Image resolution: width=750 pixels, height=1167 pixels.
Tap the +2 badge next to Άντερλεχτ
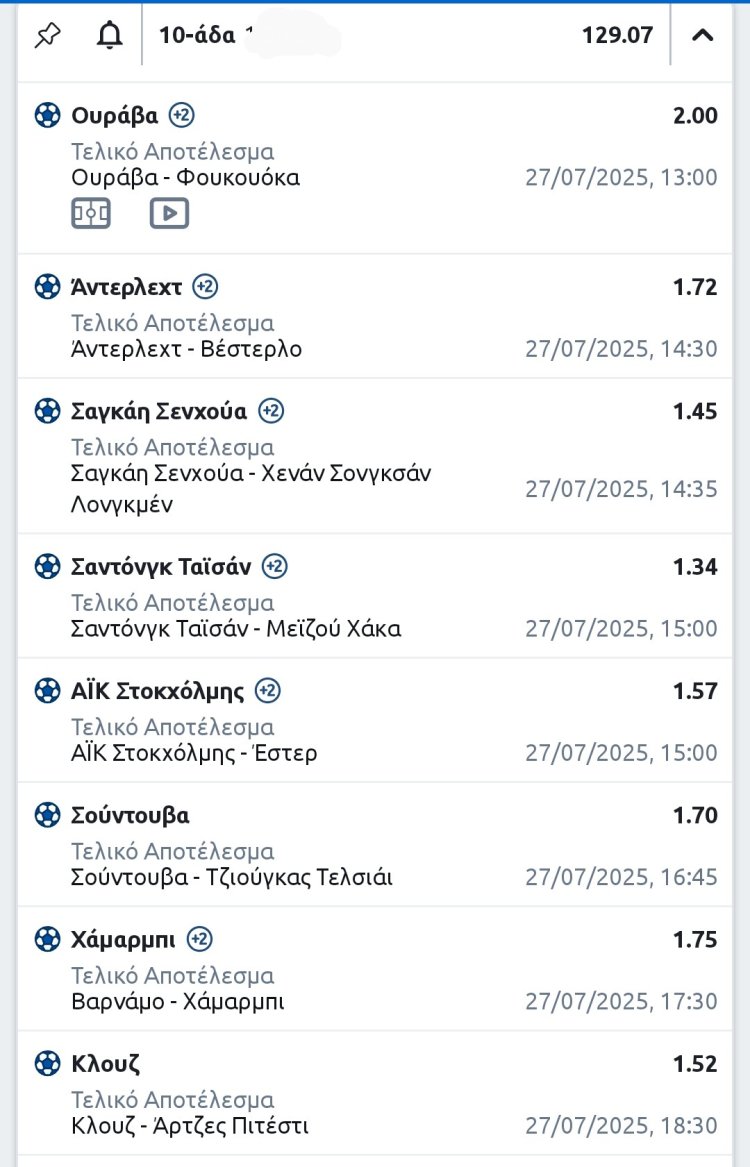coord(205,287)
